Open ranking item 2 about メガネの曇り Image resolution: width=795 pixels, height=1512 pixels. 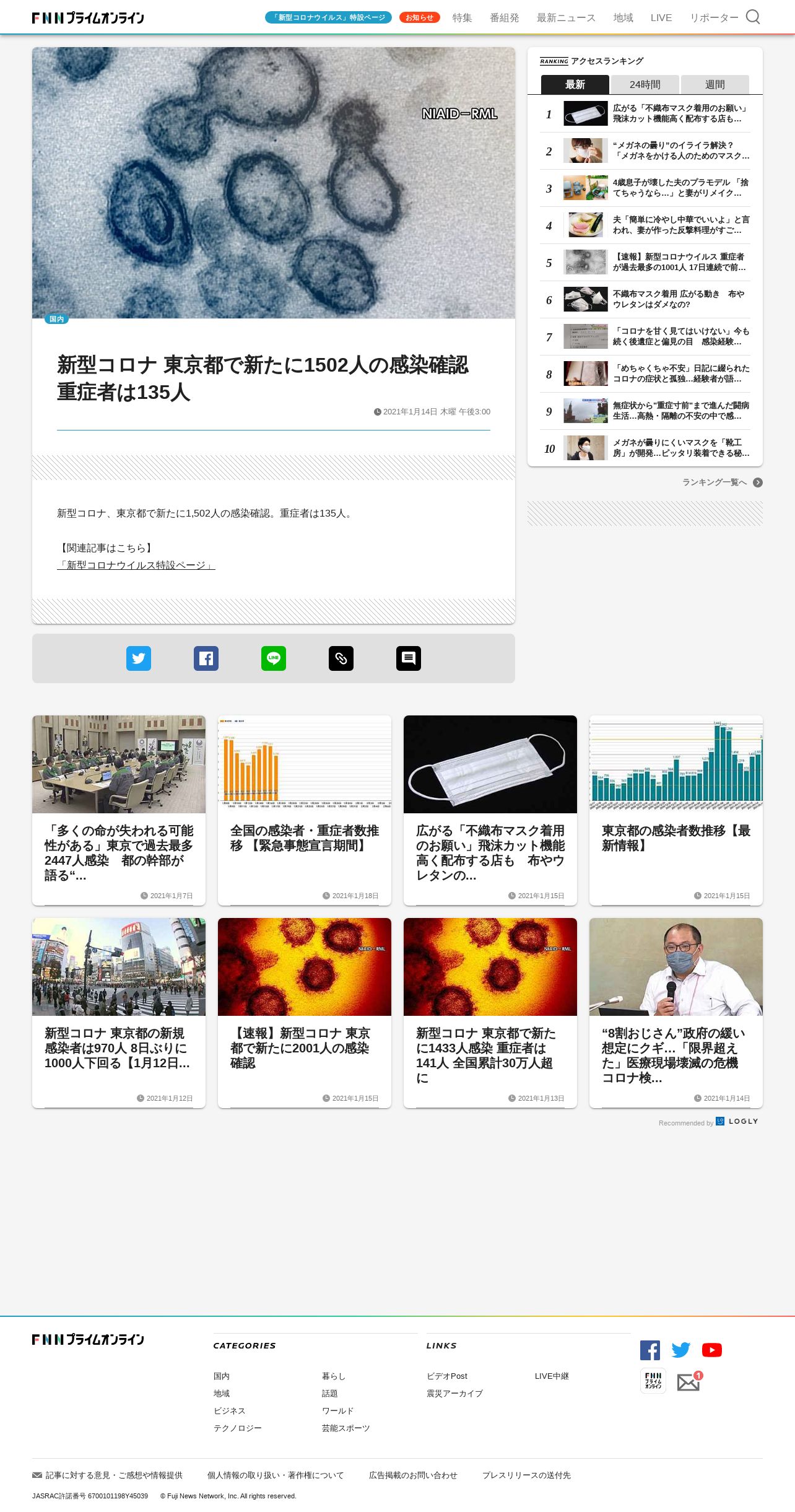pyautogui.click(x=680, y=151)
